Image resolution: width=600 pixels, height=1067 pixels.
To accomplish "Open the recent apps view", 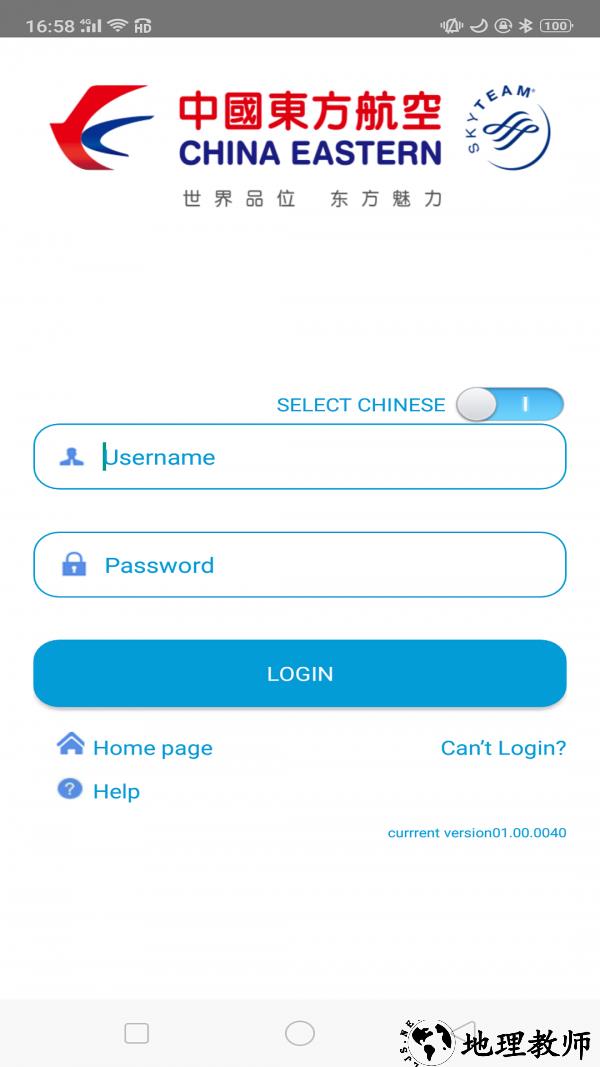I will coord(137,1033).
